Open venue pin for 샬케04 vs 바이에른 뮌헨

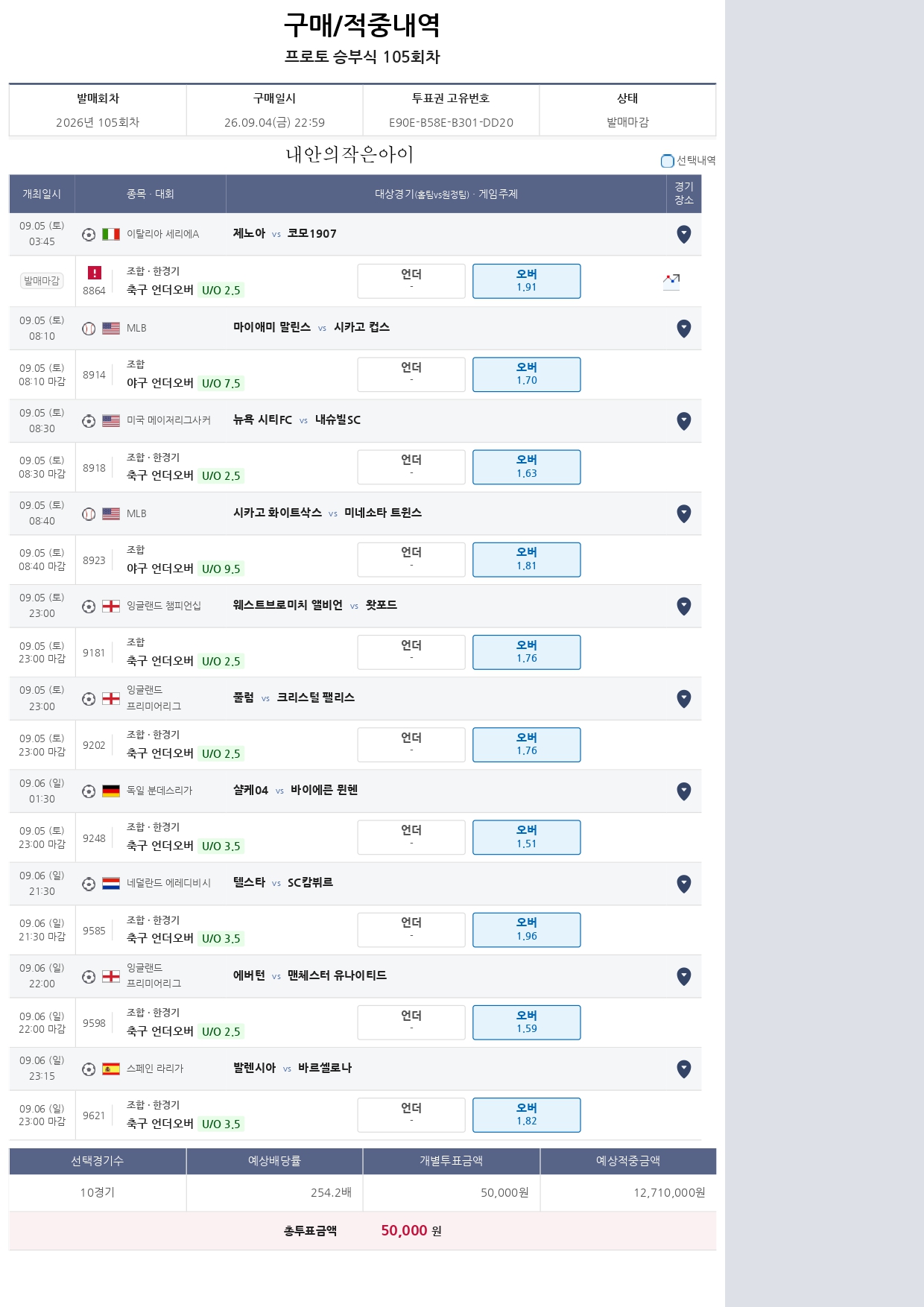pyautogui.click(x=683, y=791)
